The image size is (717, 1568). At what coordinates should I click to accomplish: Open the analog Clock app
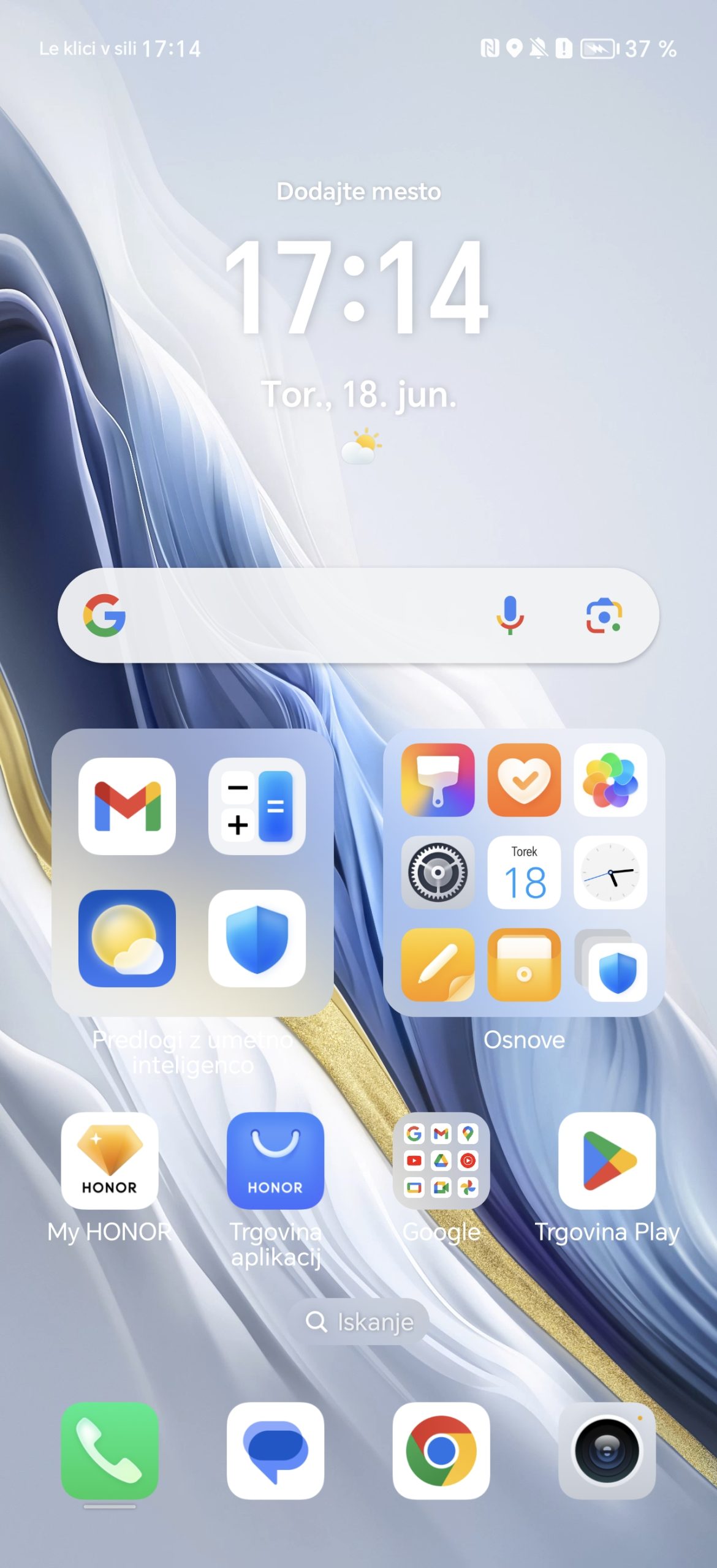click(610, 872)
